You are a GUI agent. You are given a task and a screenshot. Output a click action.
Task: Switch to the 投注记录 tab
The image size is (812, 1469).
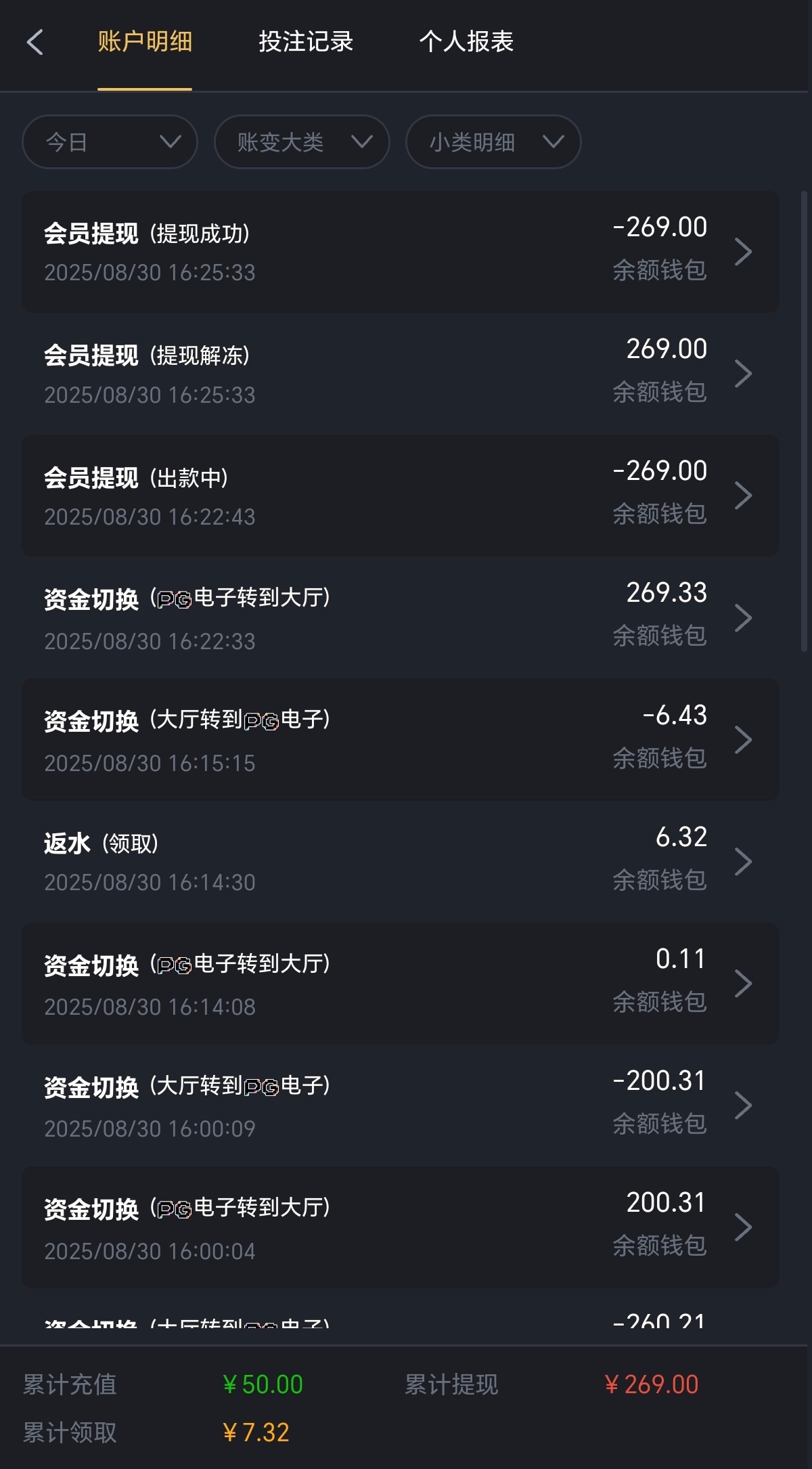tap(306, 42)
